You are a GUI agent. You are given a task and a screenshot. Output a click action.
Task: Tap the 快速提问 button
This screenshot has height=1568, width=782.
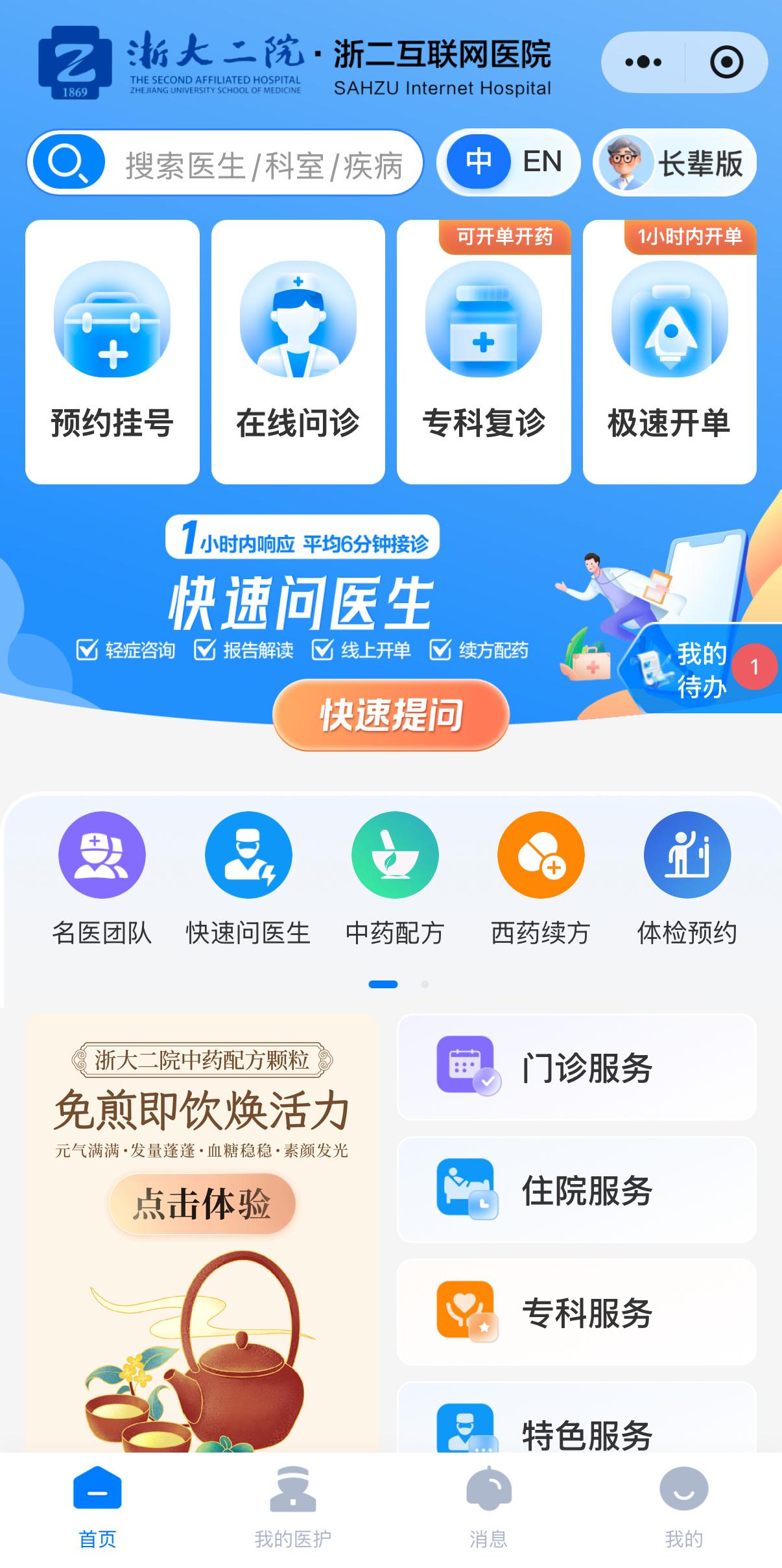(391, 715)
